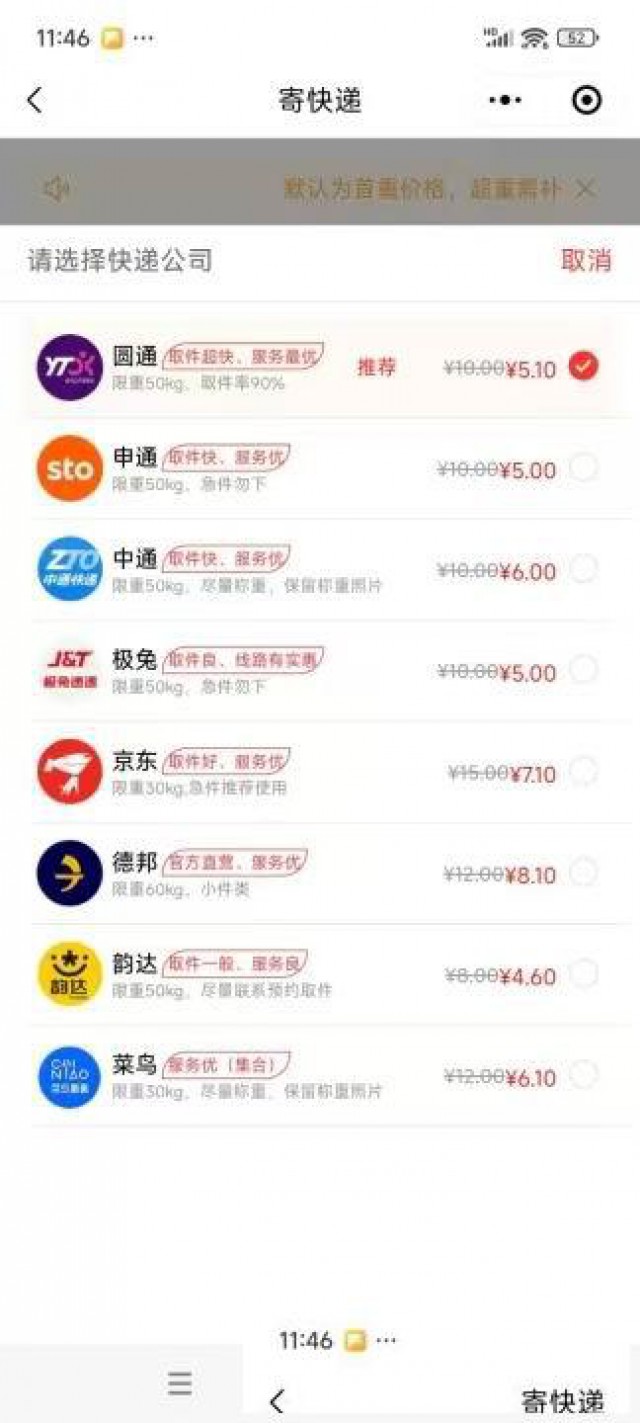Screen dimensions: 640x1423
Task: Pick 德邦 courier at ¥8.10
Action: tap(320, 873)
